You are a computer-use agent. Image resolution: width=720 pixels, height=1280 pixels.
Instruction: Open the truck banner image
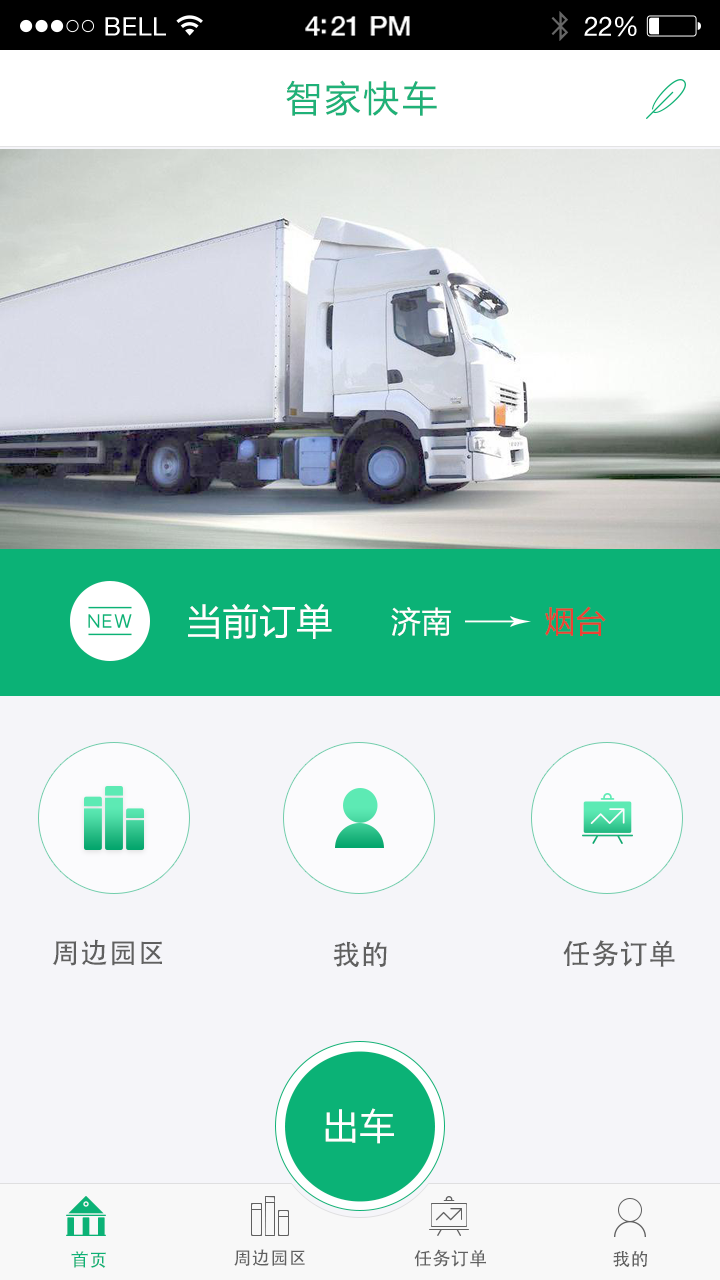(360, 348)
